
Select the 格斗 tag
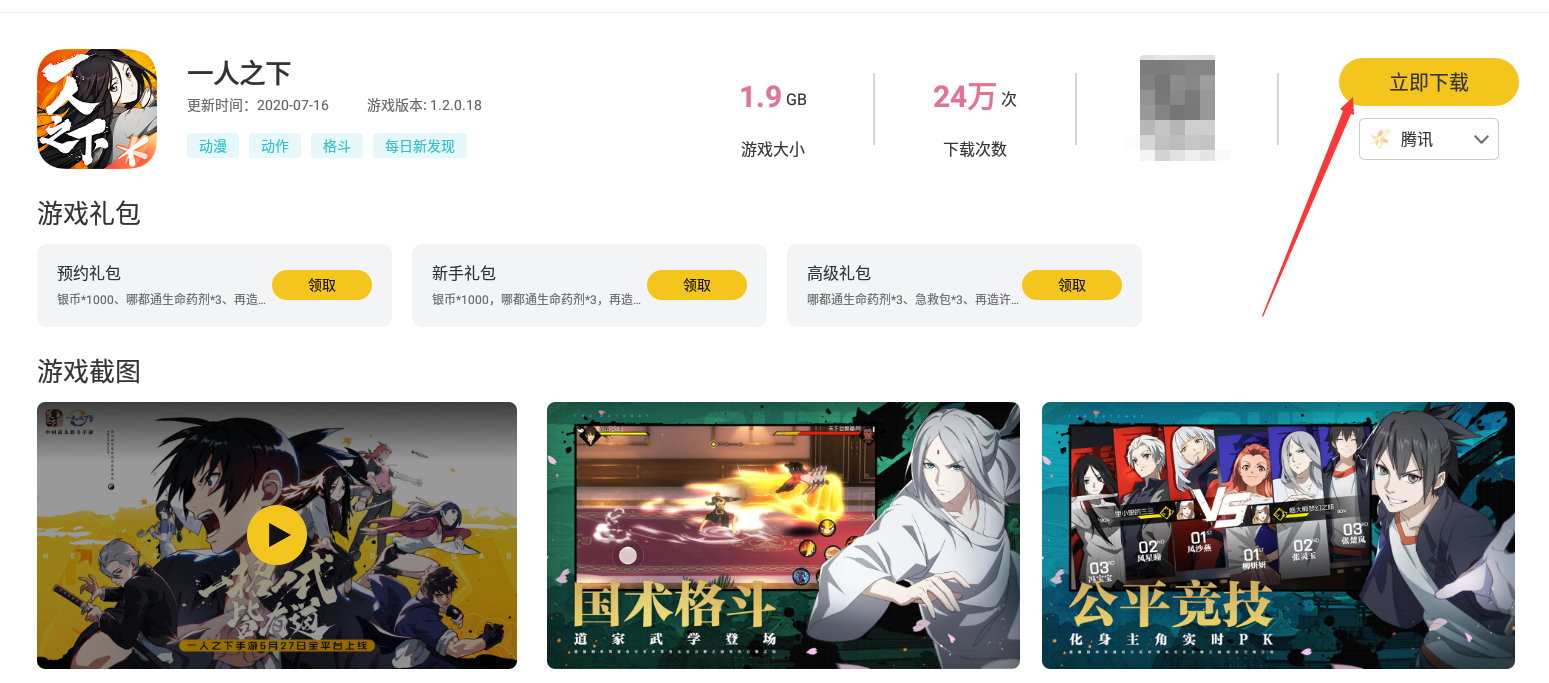point(337,146)
